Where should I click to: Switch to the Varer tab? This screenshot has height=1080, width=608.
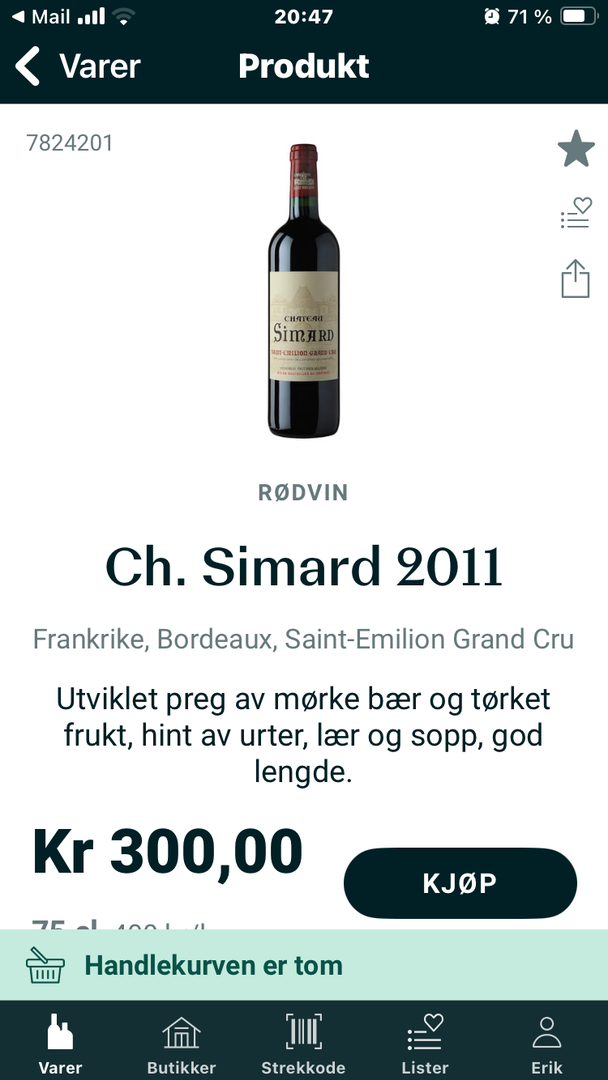click(60, 1043)
